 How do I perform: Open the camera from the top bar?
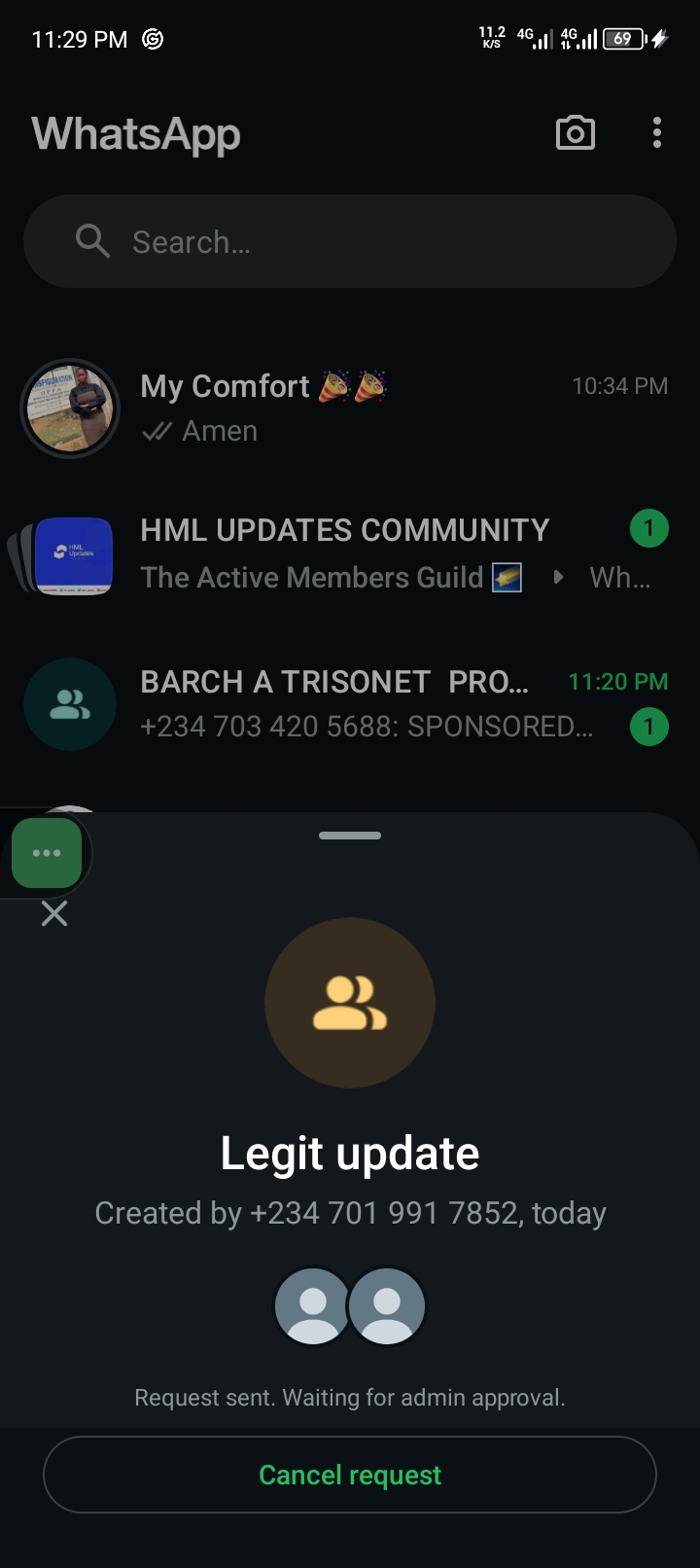pyautogui.click(x=575, y=133)
